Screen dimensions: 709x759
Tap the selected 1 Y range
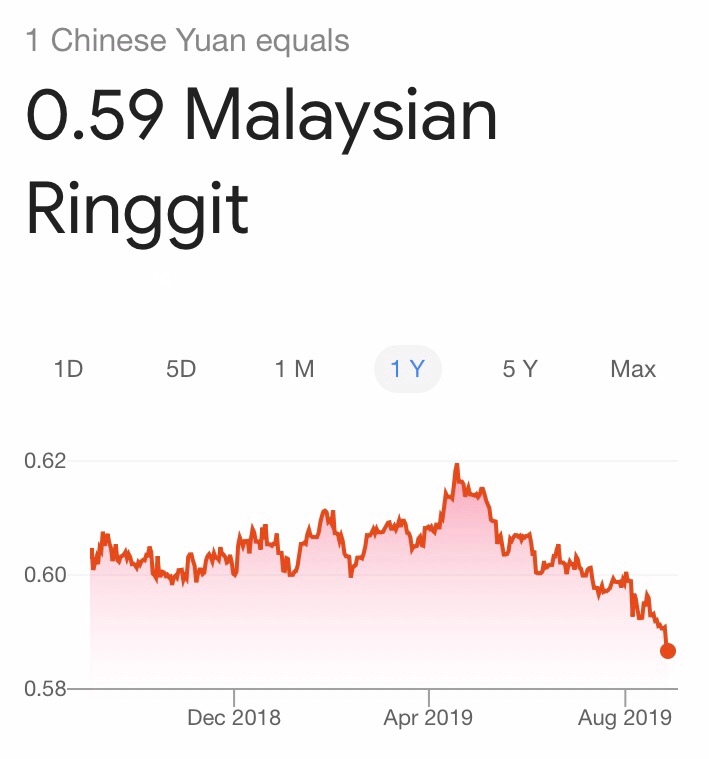407,369
